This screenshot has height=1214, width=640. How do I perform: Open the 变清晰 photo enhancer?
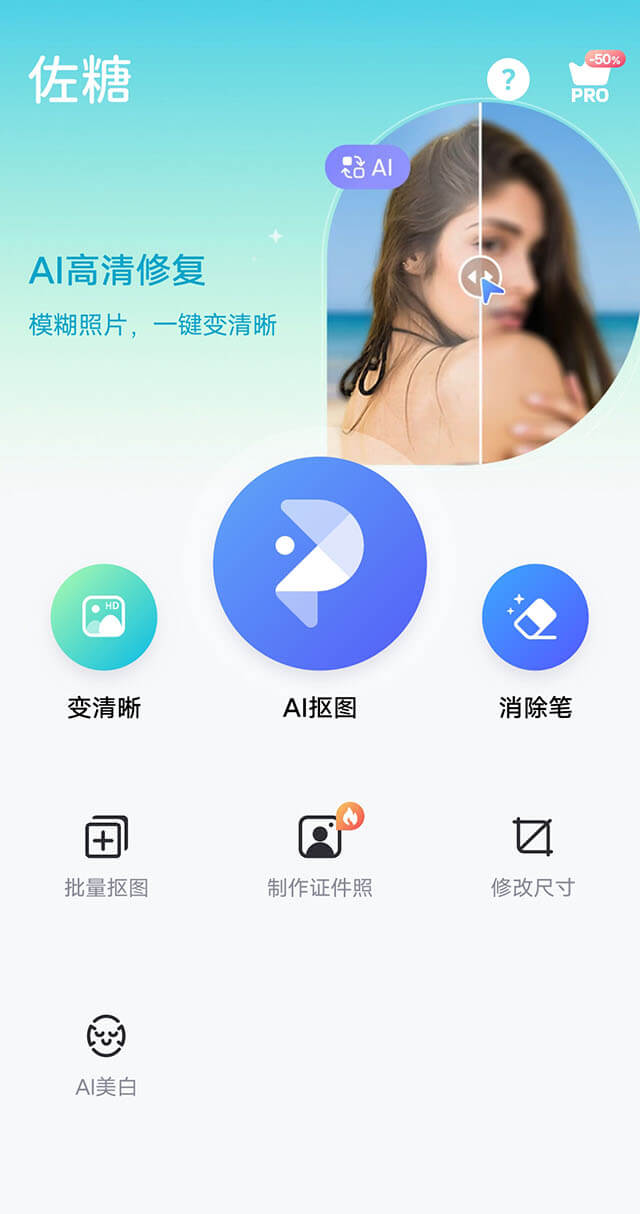(104, 617)
